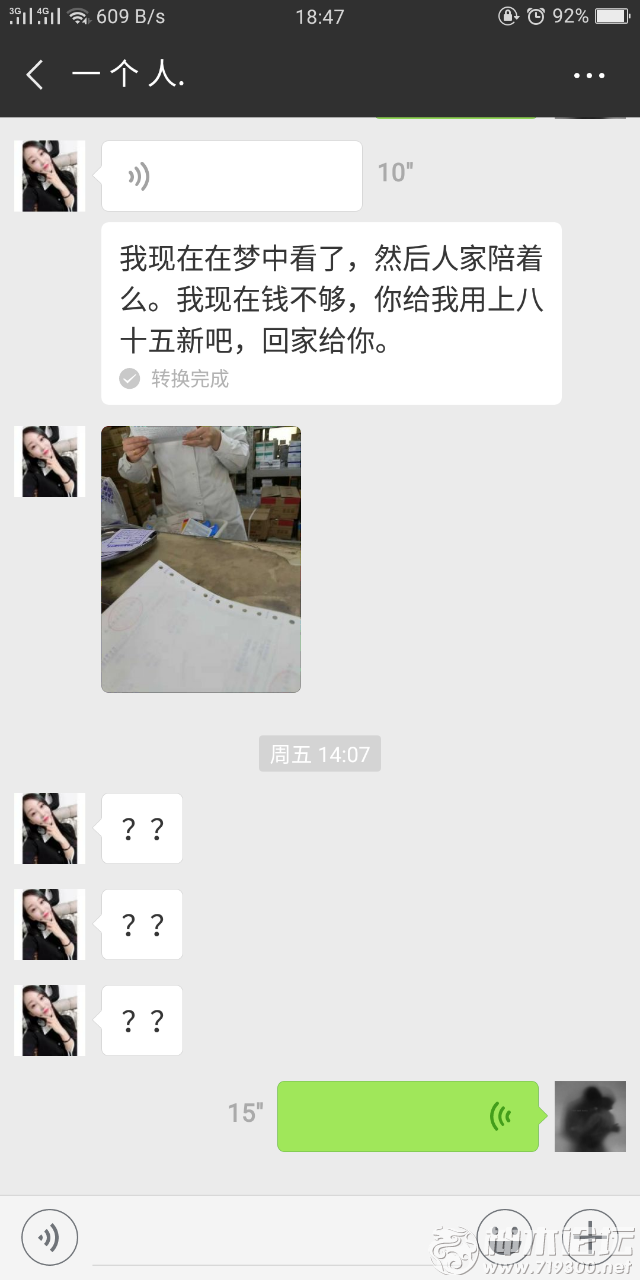This screenshot has width=640, height=1280.
Task: Open the contact's avatar beside the photo
Action: (x=49, y=462)
